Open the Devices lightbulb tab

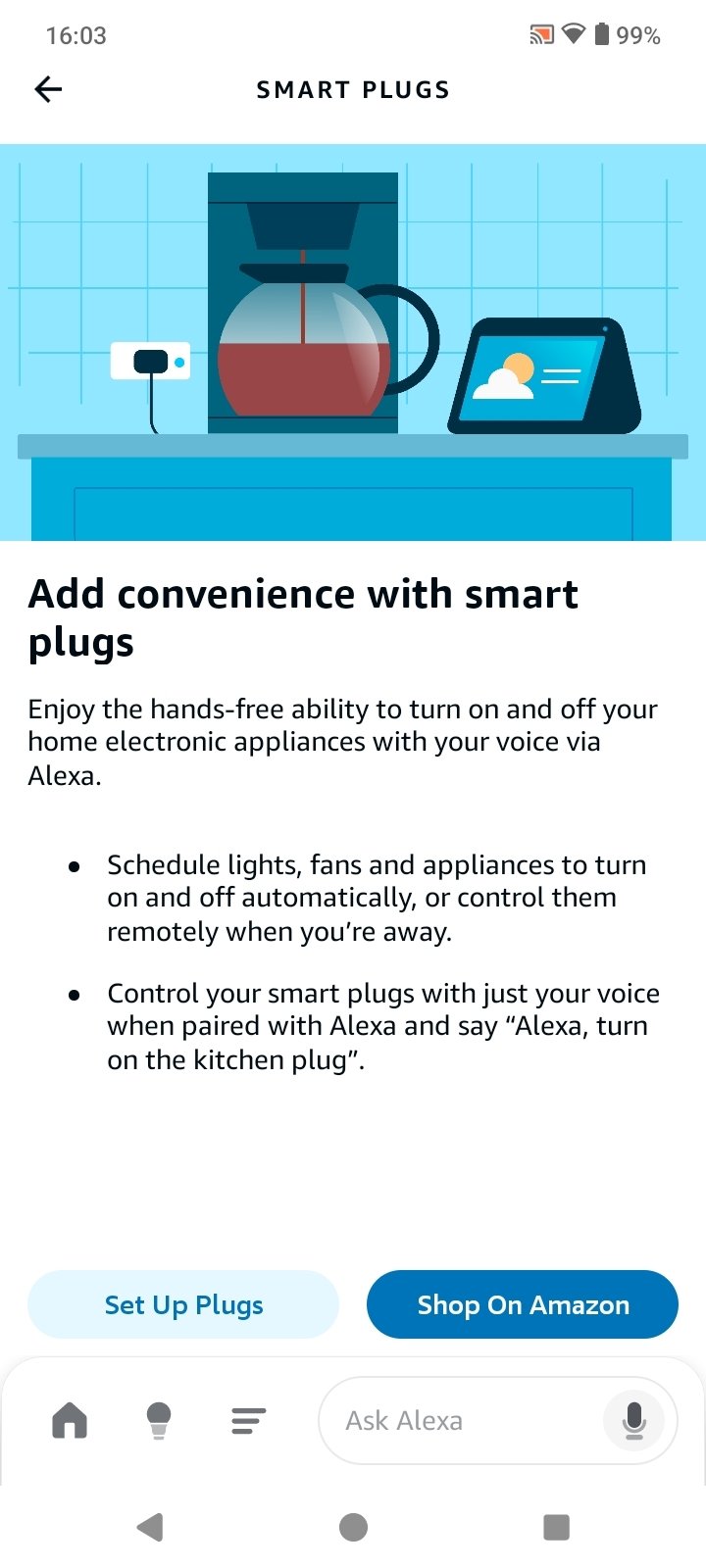point(159,1420)
